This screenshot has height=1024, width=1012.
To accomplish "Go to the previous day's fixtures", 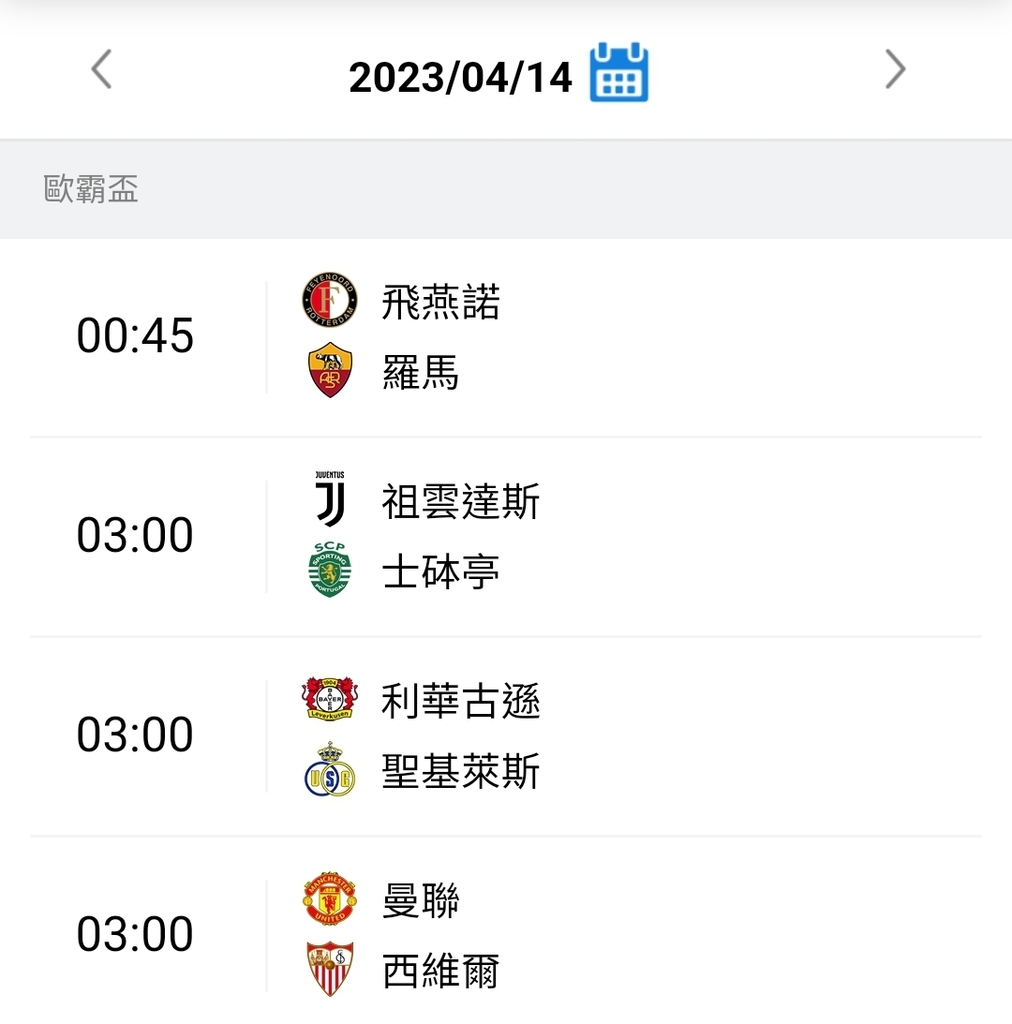I will [101, 70].
